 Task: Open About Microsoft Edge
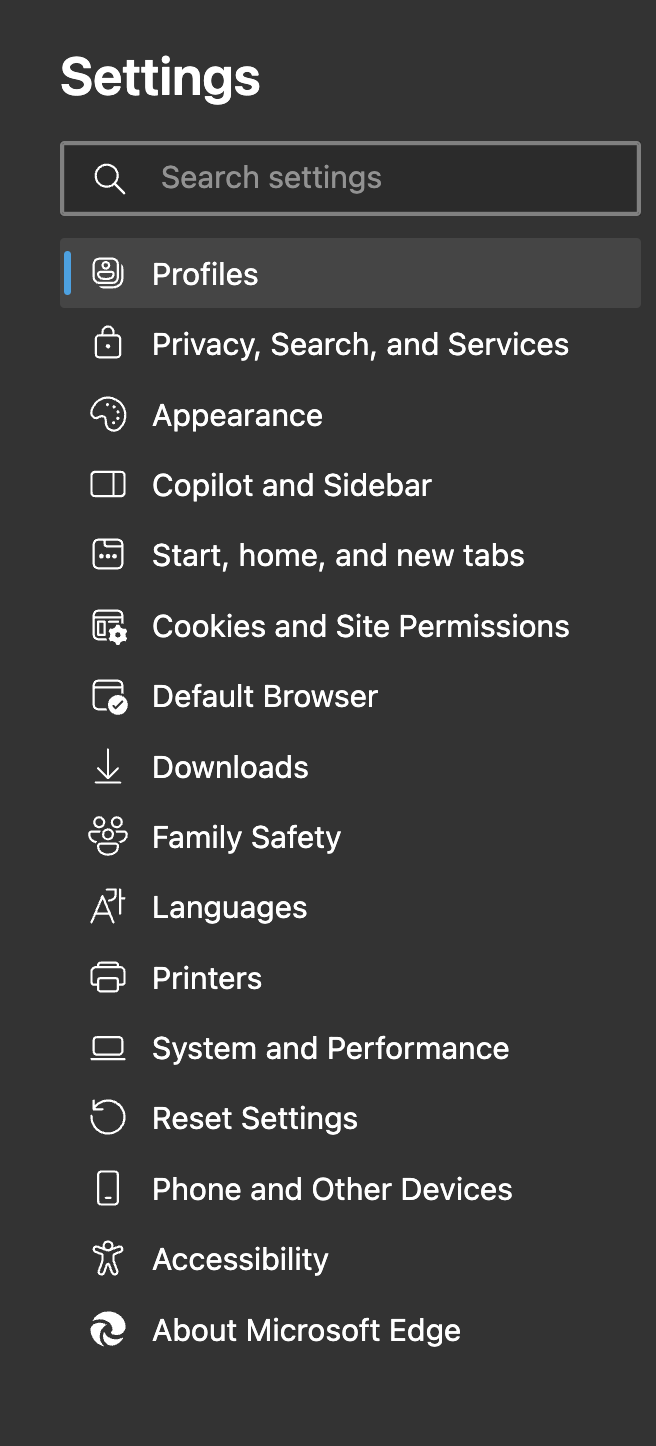306,1330
